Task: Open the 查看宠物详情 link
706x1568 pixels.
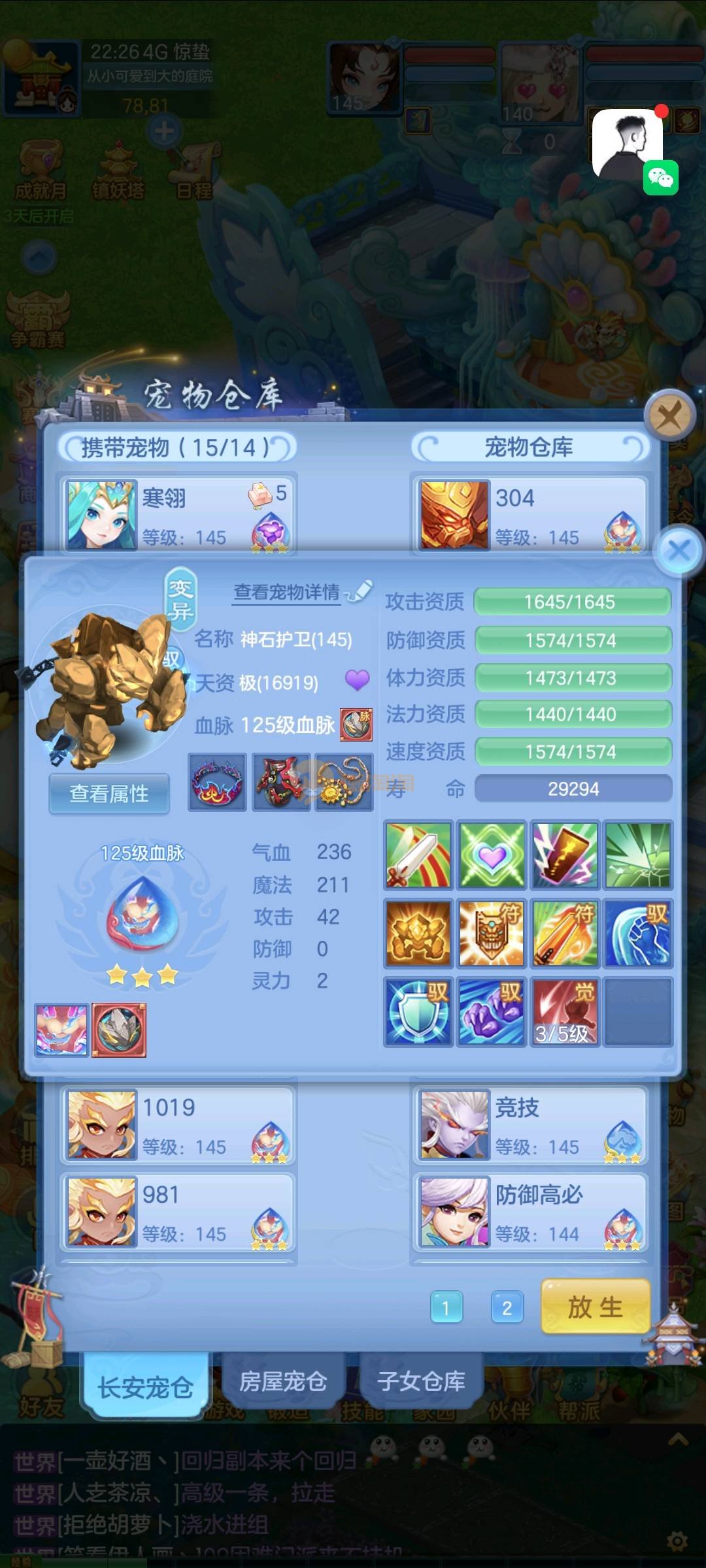Action: click(x=287, y=592)
